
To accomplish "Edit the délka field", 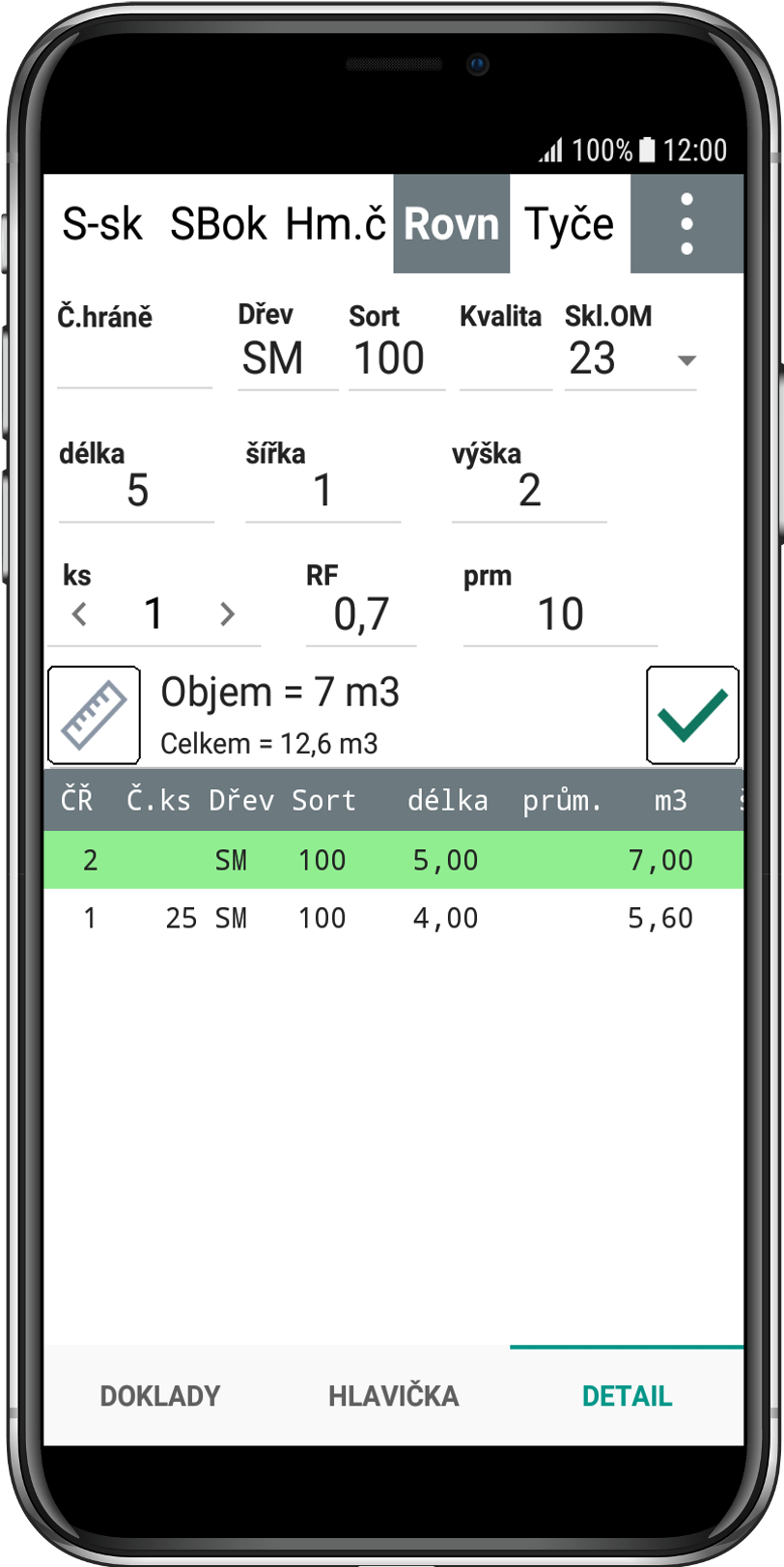I will [136, 491].
